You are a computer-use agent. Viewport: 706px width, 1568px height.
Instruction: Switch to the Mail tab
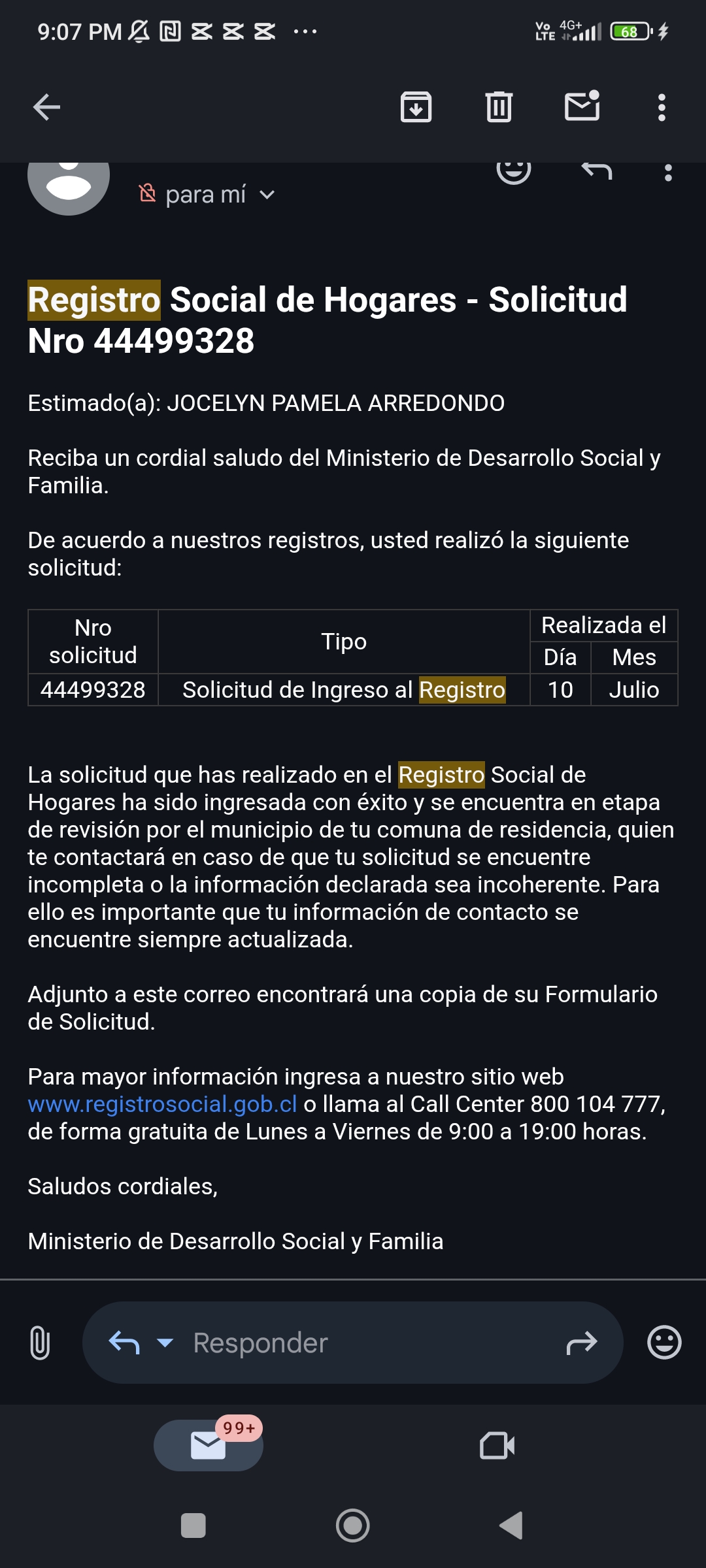point(208,1445)
